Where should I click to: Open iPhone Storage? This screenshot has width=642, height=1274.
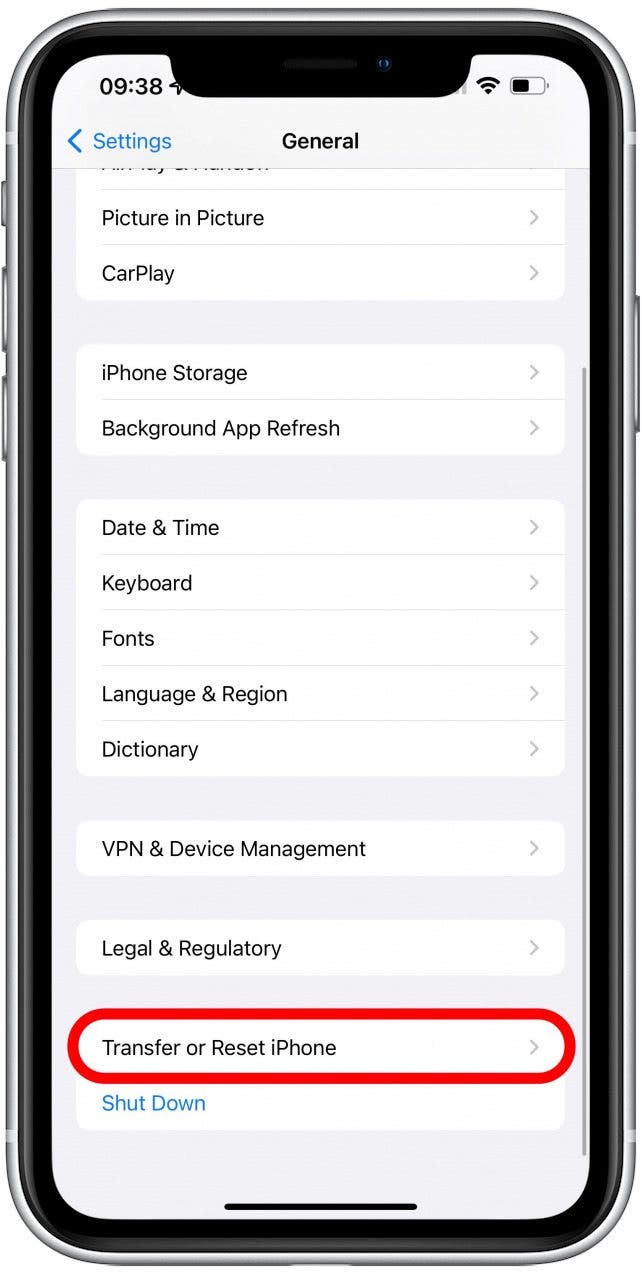tap(320, 373)
